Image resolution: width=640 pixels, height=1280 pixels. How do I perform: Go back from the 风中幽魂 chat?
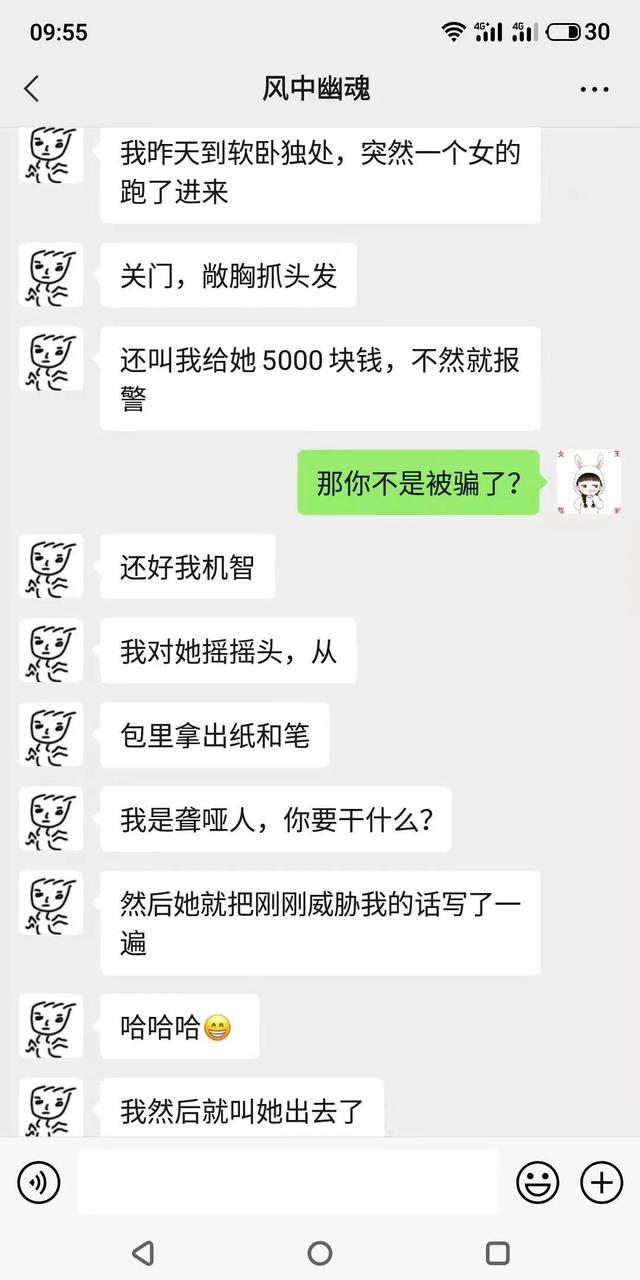tap(32, 88)
